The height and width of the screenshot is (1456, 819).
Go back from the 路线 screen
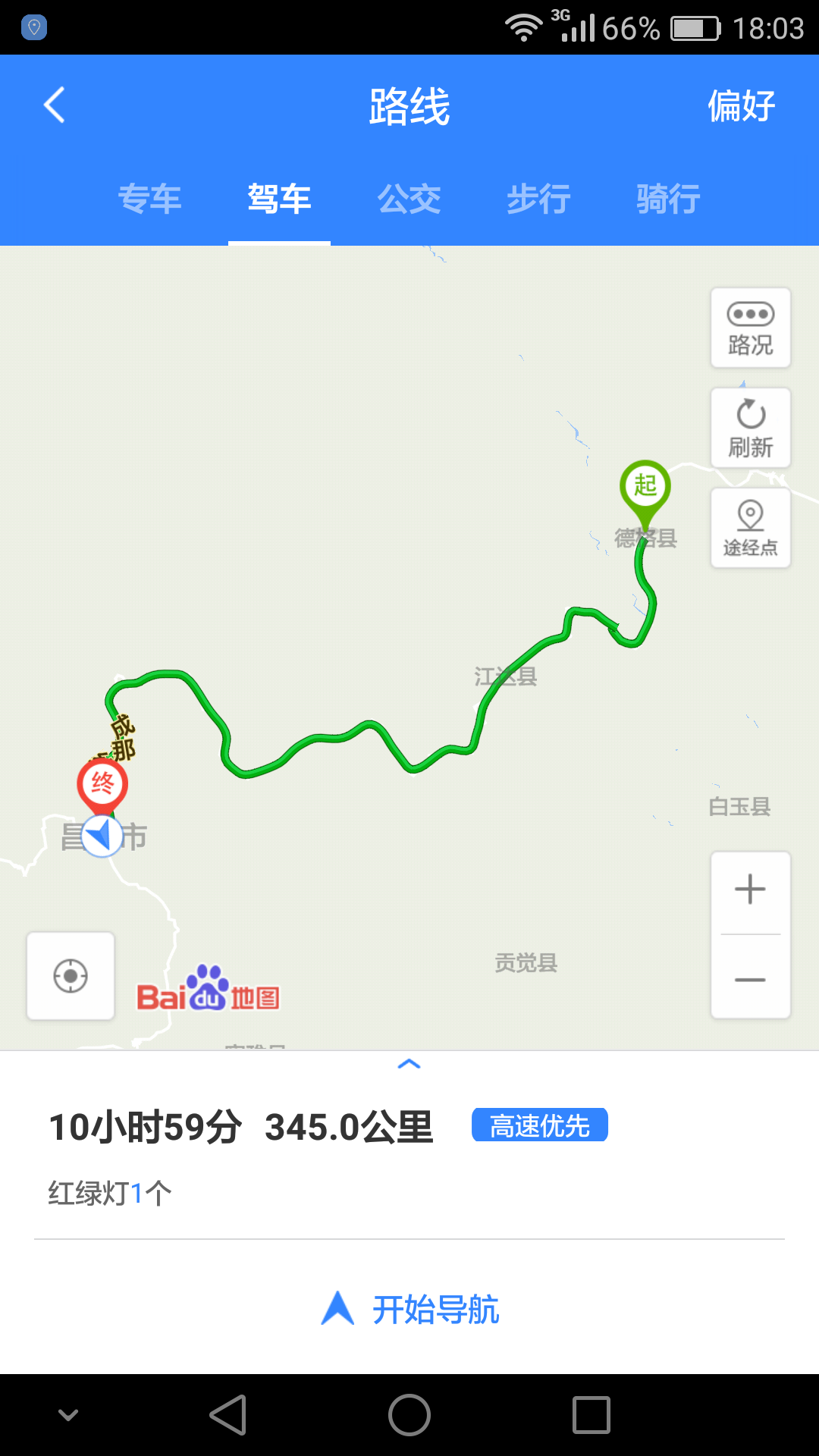(55, 105)
